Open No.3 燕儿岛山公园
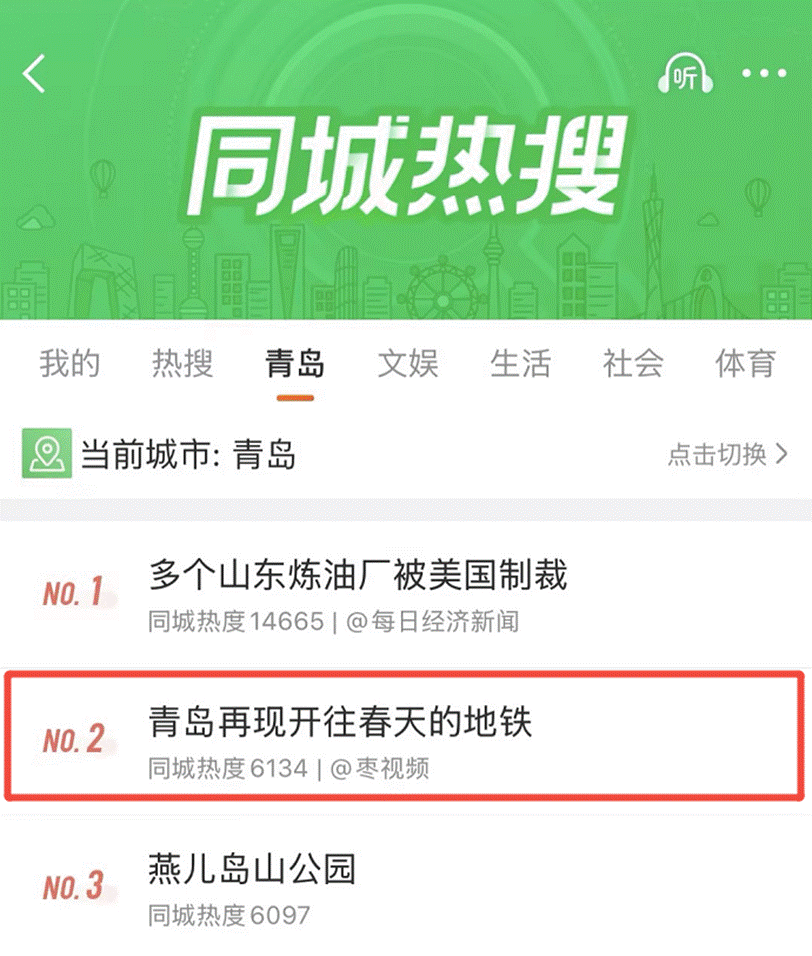This screenshot has width=812, height=956. pyautogui.click(x=252, y=870)
